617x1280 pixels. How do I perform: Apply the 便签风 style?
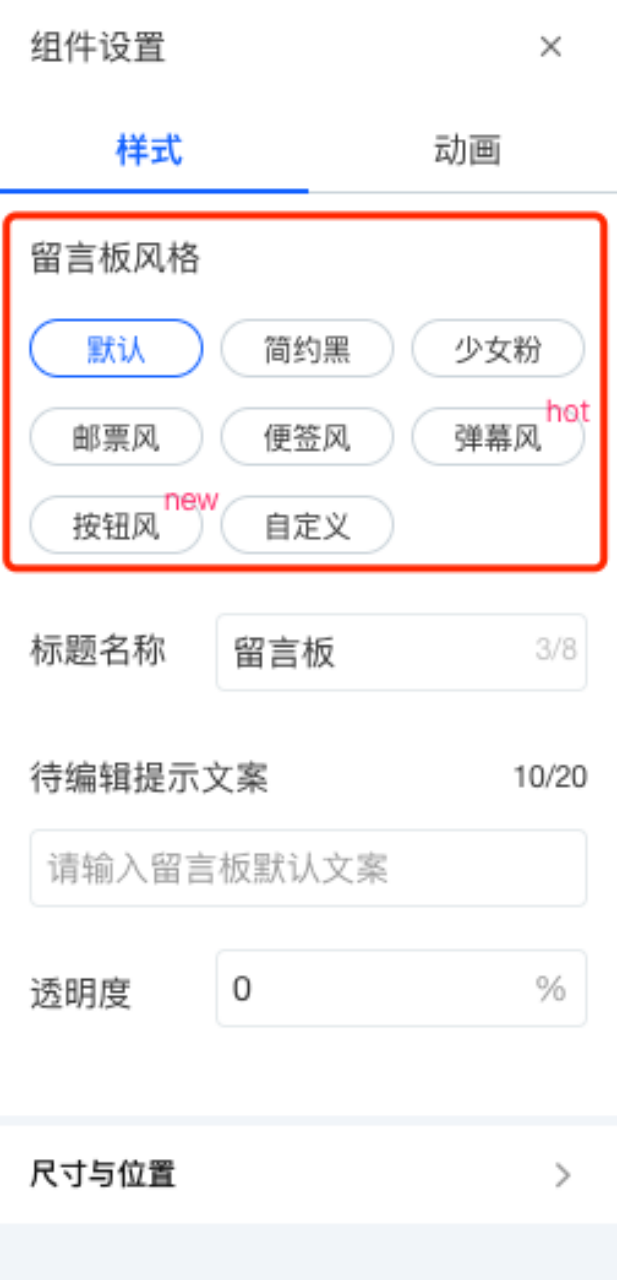tap(307, 437)
